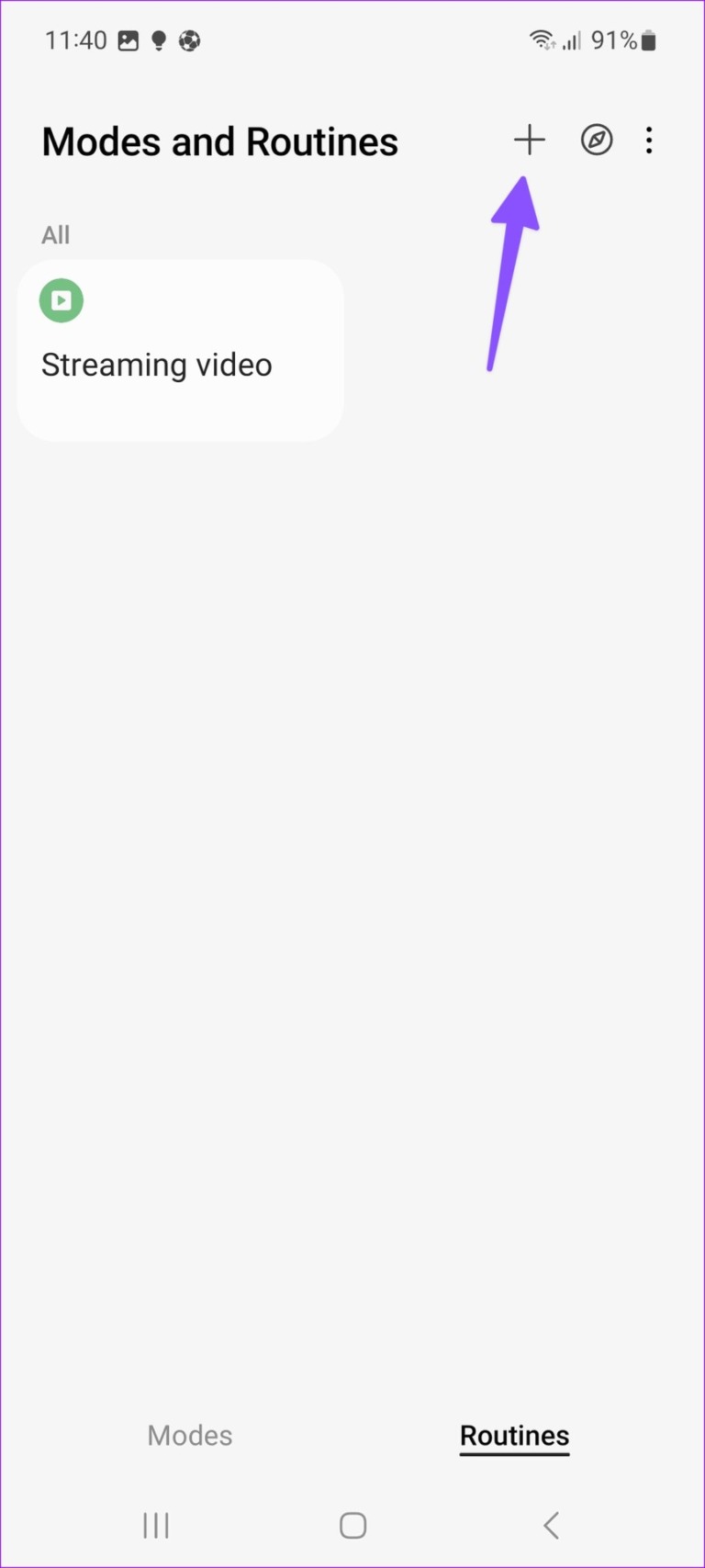Switch to the Modes tab
Screen dimensions: 705x1568
click(190, 1435)
